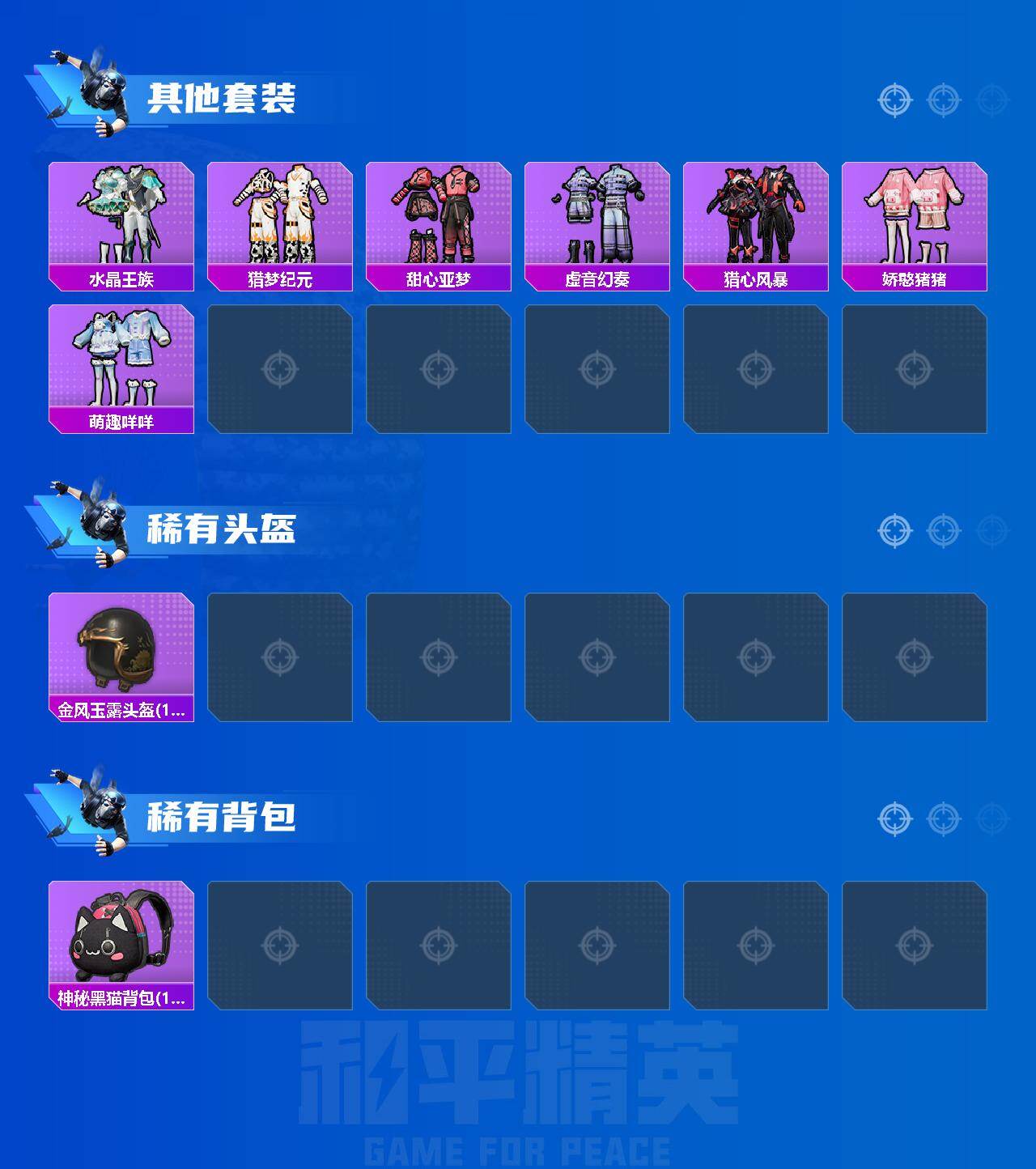Click the 猎梦纪元 name label
The width and height of the screenshot is (1036, 1169).
coord(281,280)
